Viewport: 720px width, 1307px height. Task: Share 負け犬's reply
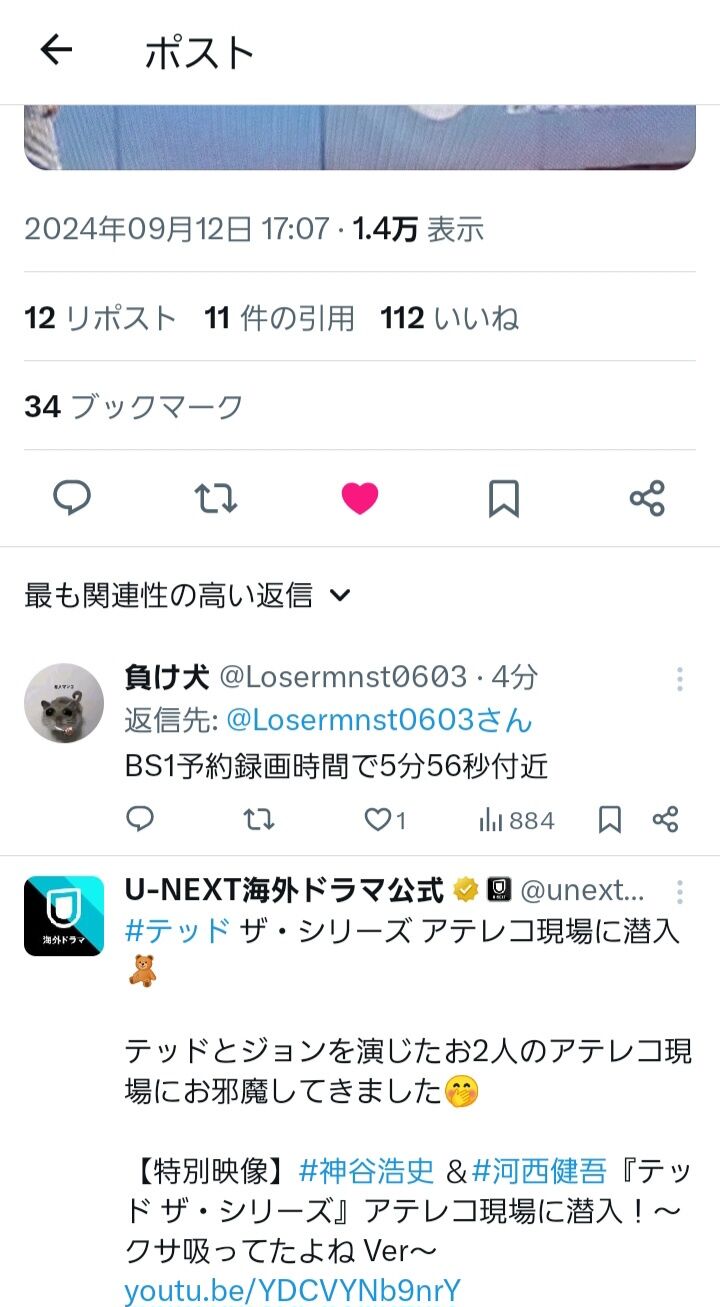[665, 820]
